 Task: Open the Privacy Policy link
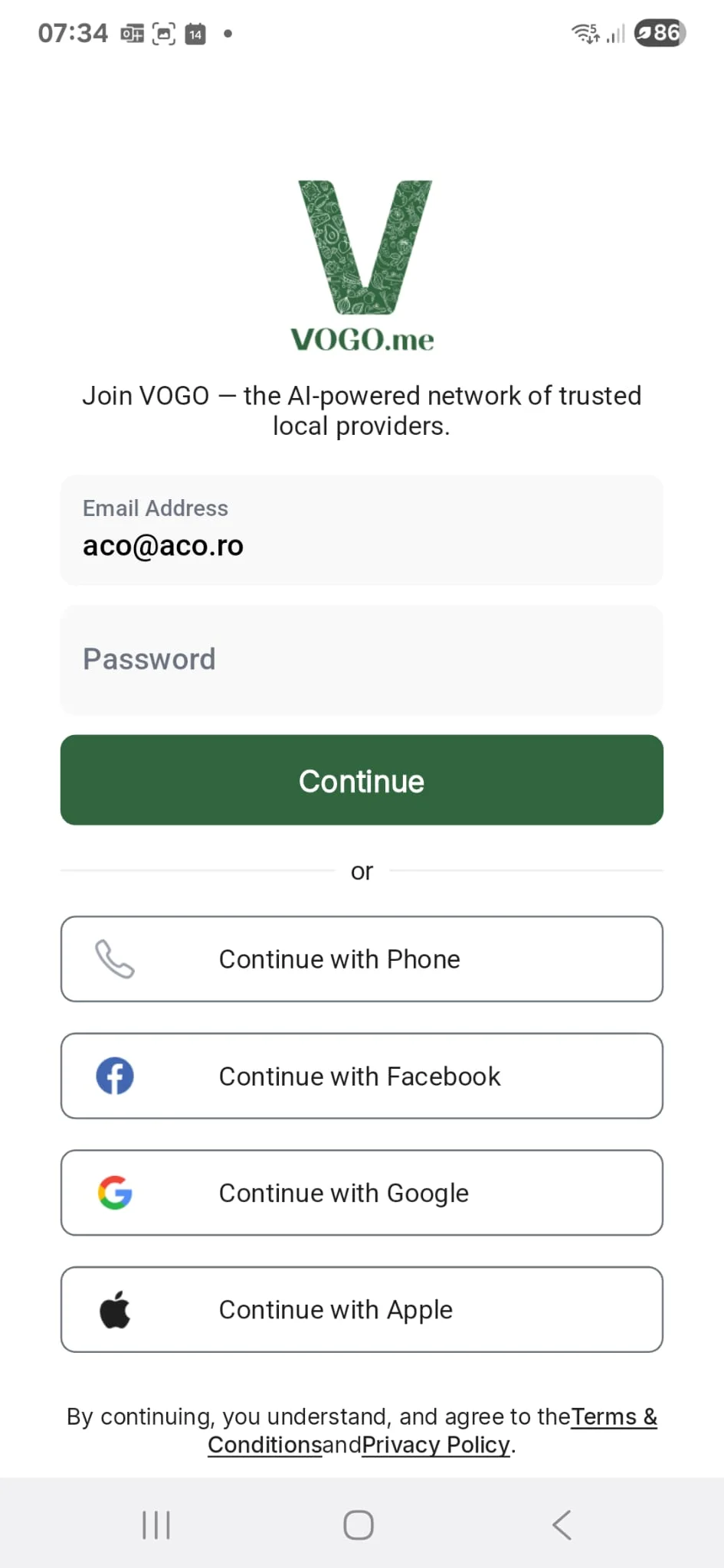(x=436, y=1444)
